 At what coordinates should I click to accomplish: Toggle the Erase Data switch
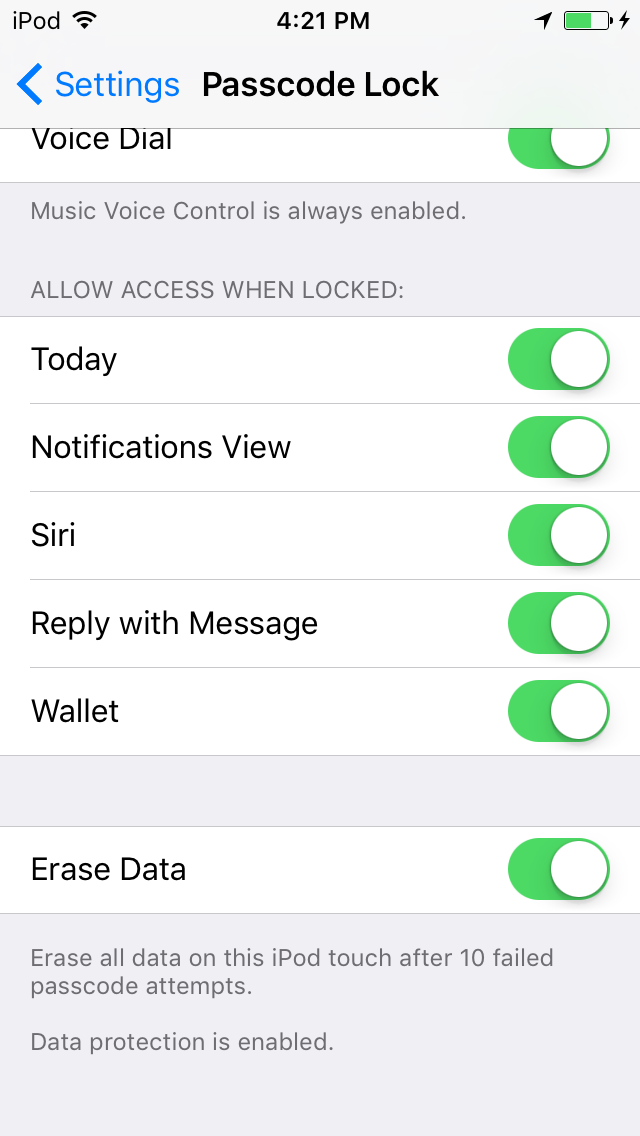[x=558, y=869]
